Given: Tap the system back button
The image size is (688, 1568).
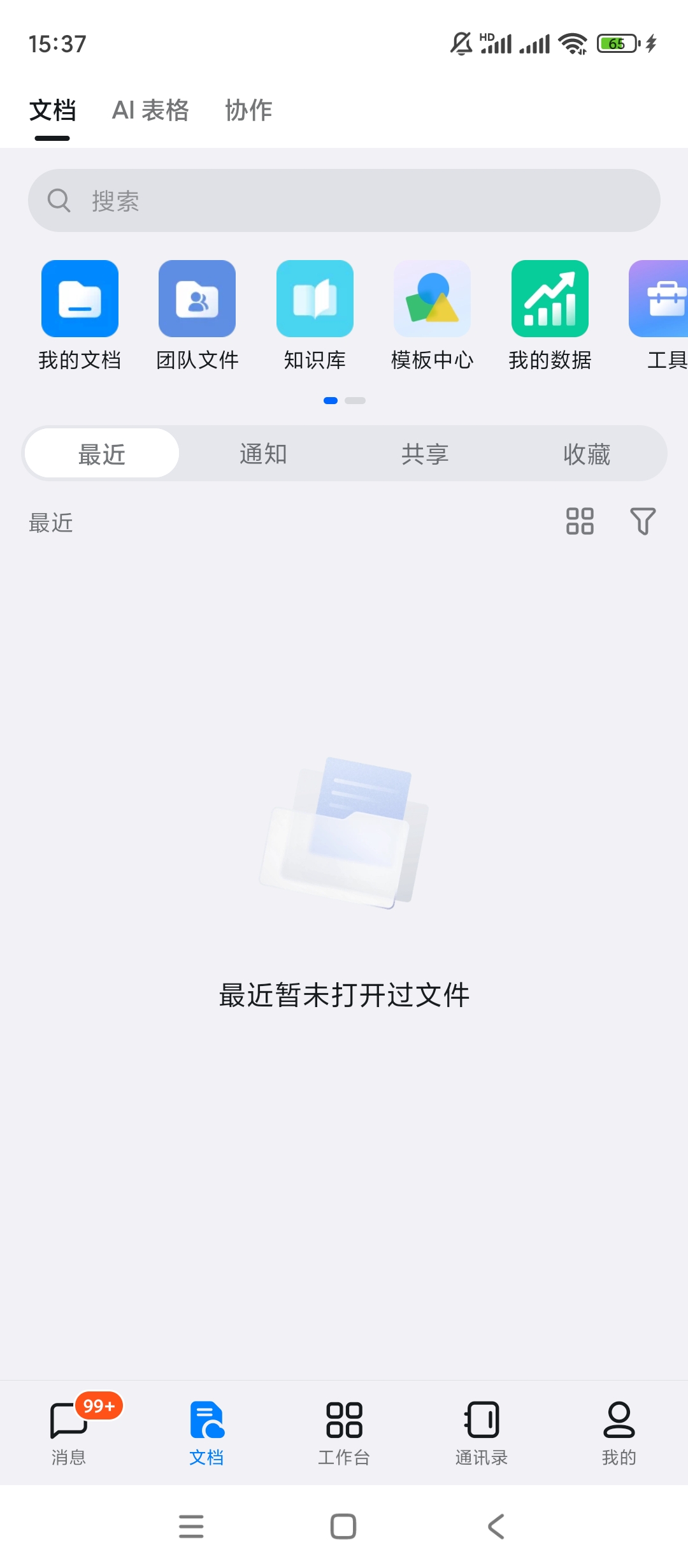Looking at the screenshot, I should (496, 1527).
